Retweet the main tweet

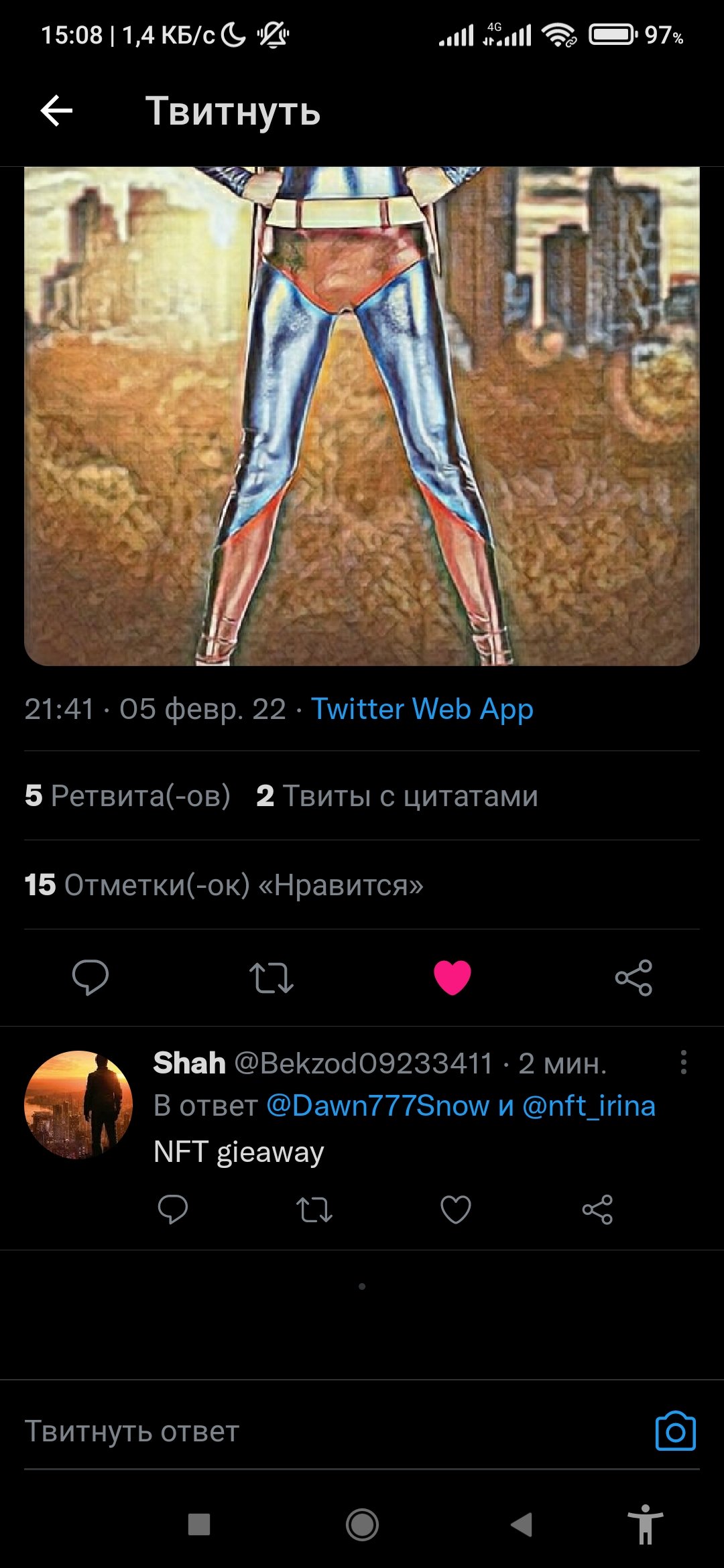[271, 978]
